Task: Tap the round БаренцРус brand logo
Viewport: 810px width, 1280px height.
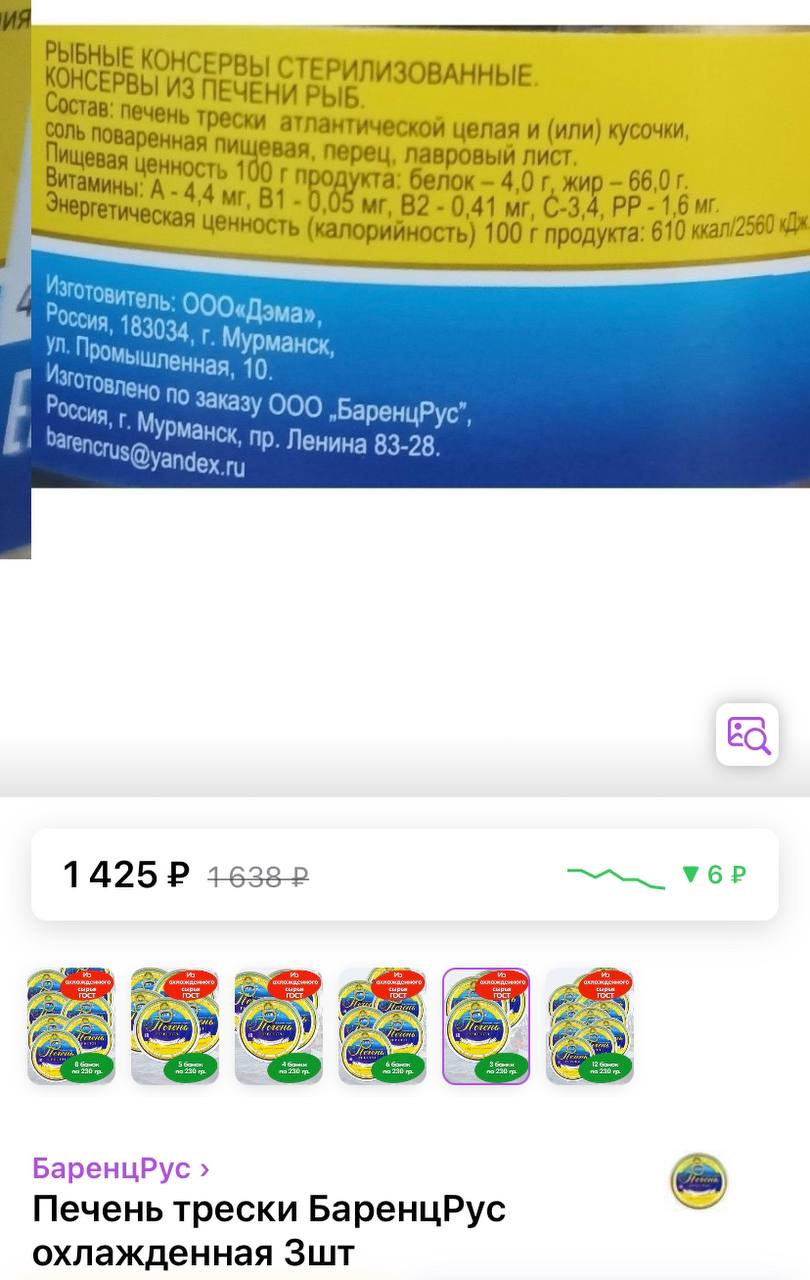Action: coord(698,1181)
